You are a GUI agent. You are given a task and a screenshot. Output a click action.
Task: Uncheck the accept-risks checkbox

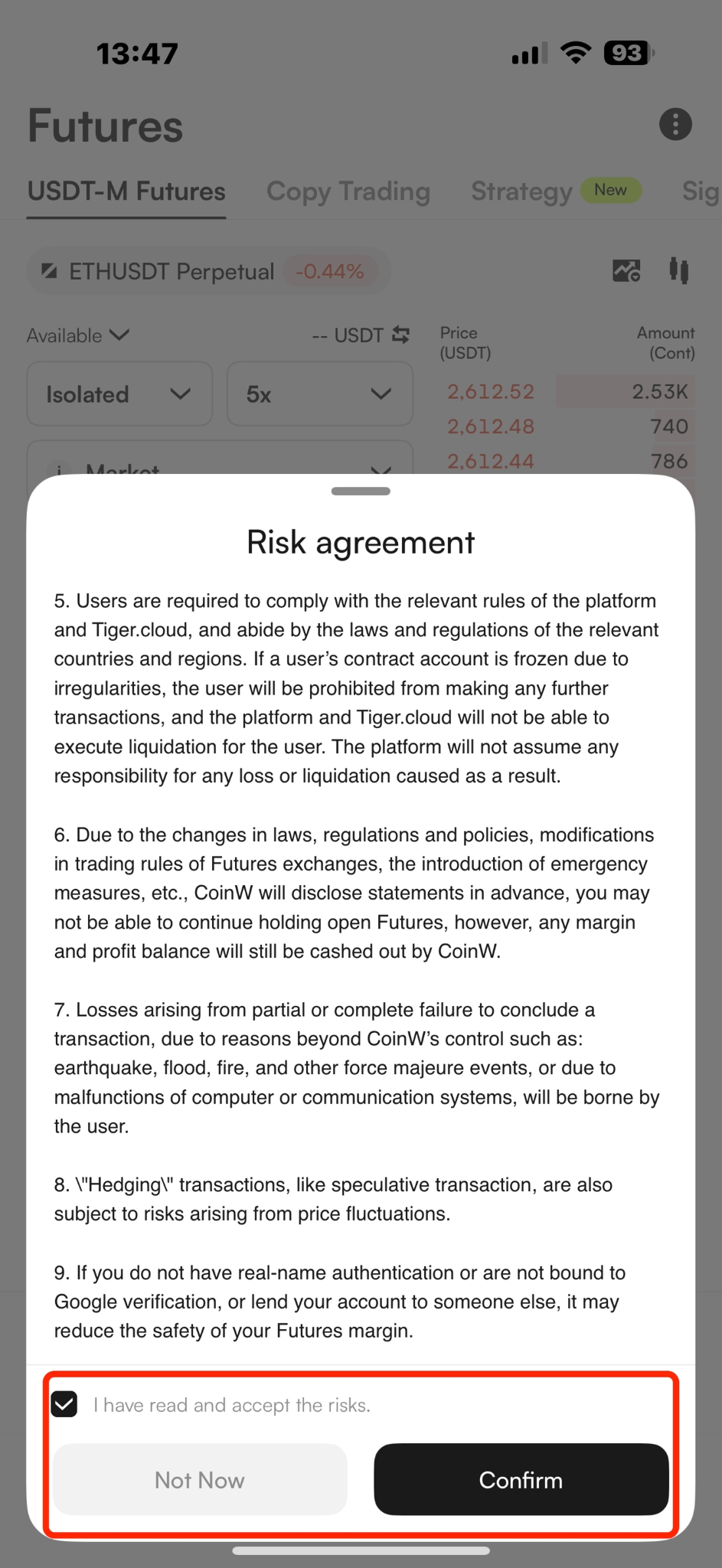pos(64,1404)
